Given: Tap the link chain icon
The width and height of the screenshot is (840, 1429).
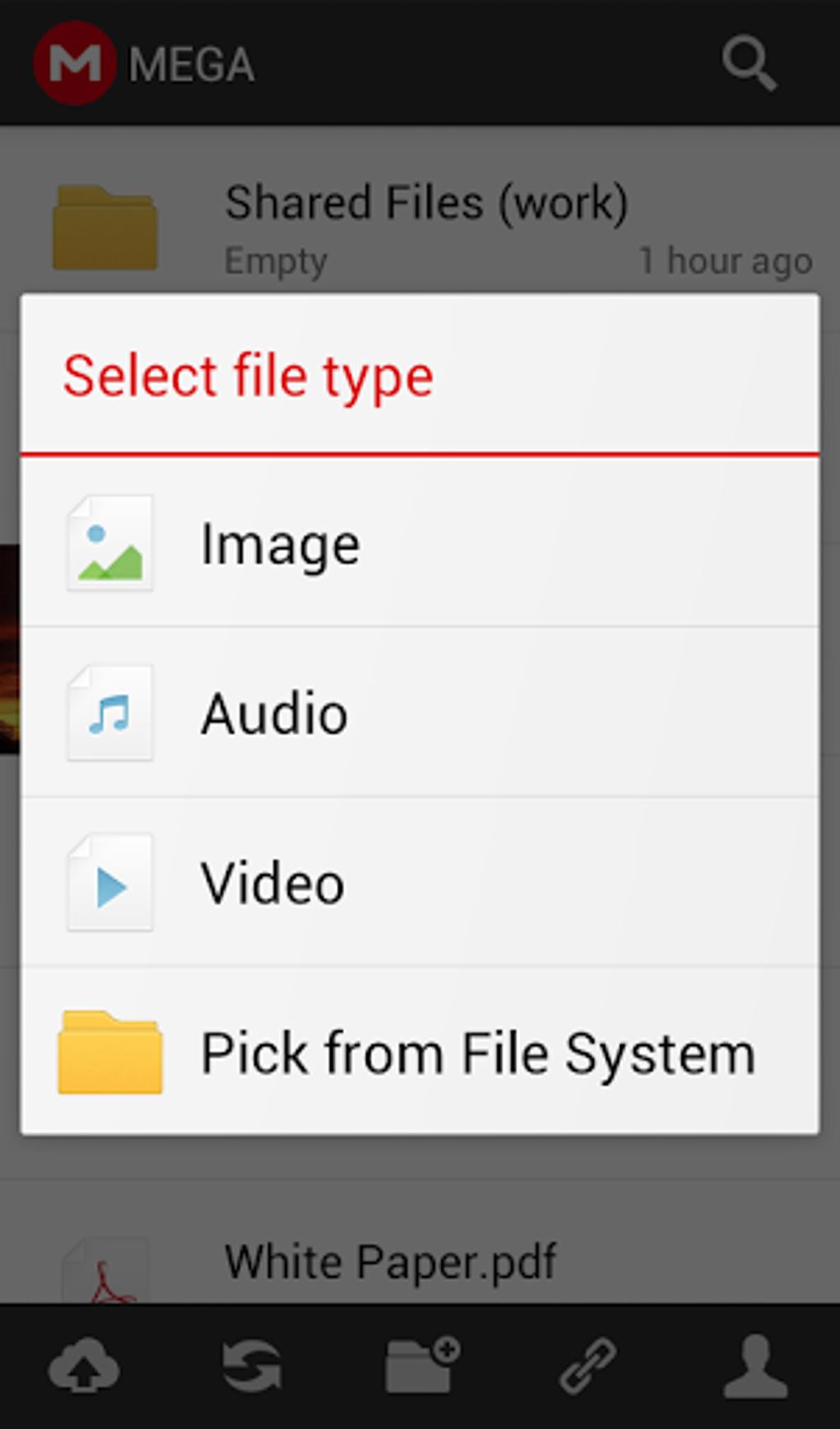Looking at the screenshot, I should coord(588,1366).
